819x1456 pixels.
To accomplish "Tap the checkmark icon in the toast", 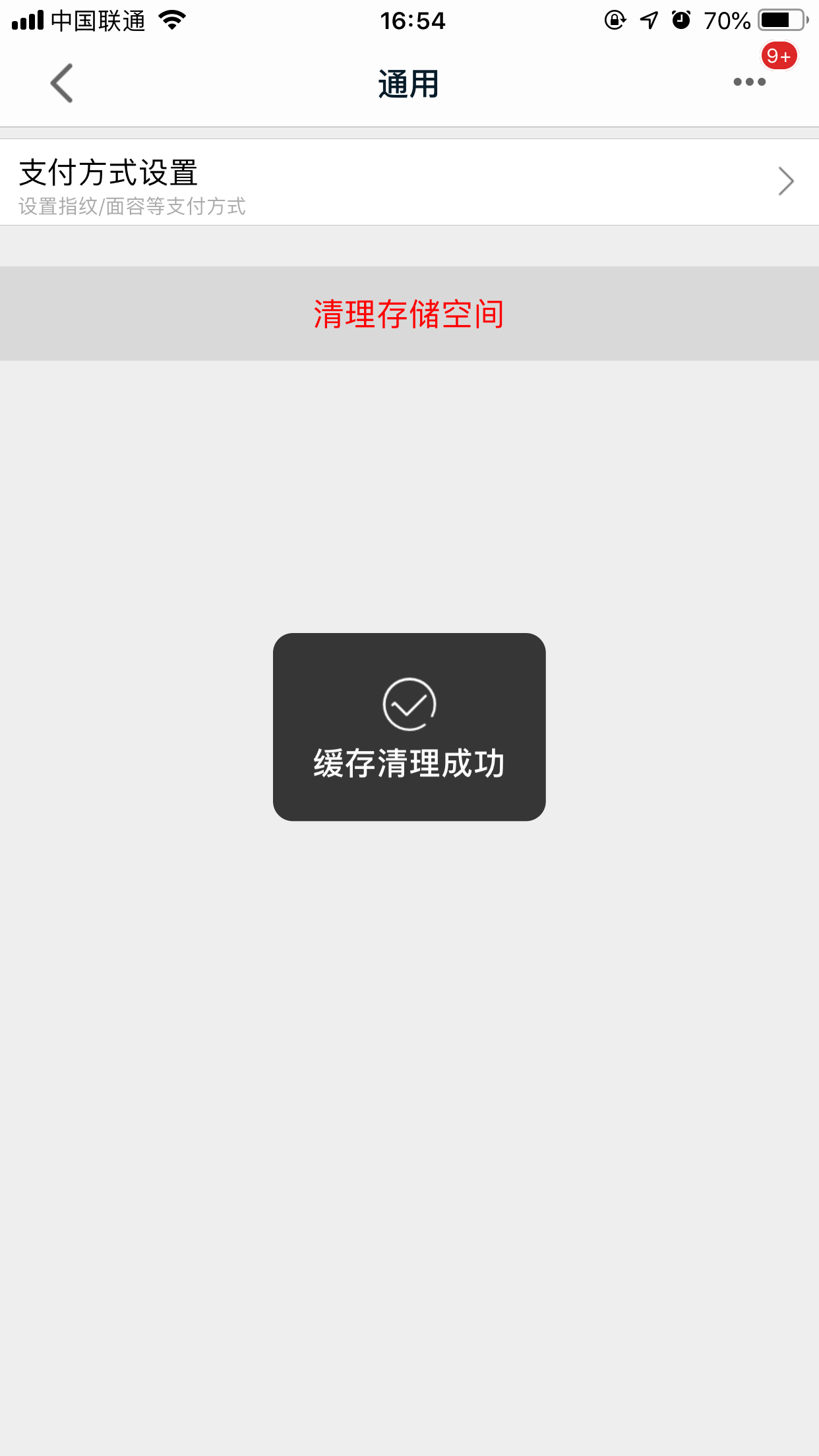I will [409, 705].
